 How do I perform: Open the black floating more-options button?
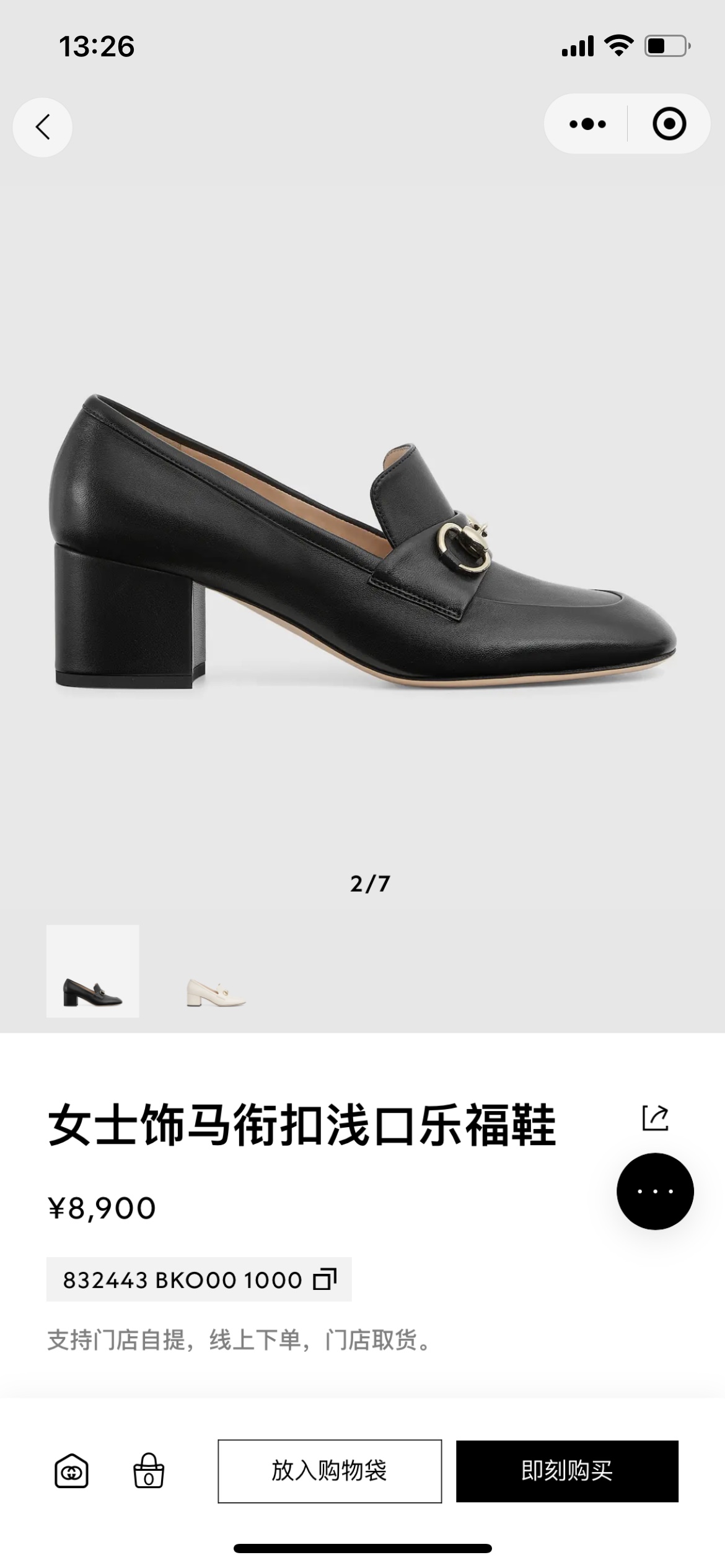(655, 1191)
